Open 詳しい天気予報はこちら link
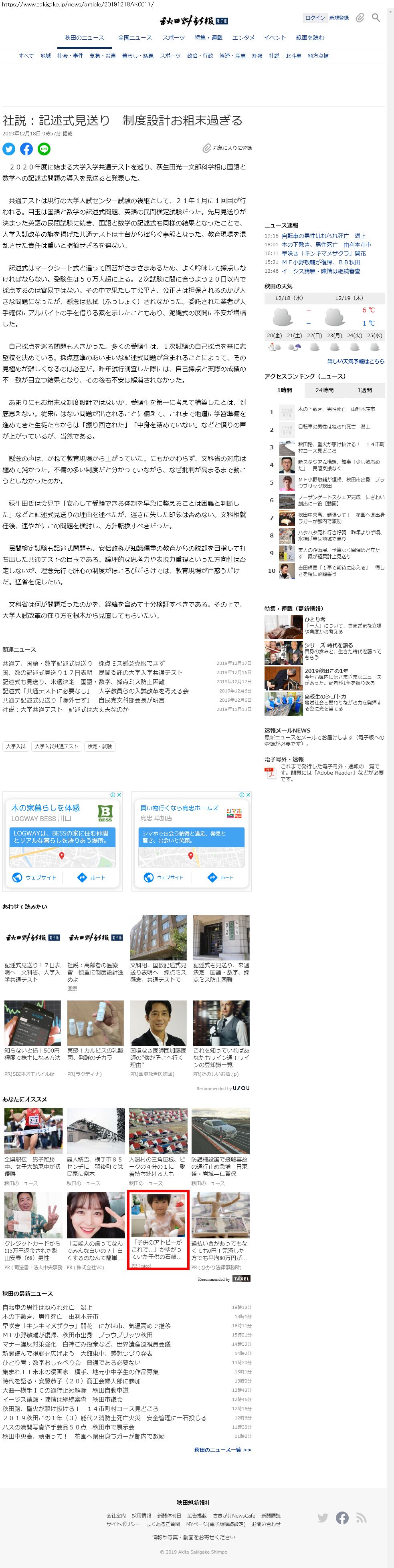This screenshot has height=1568, width=394. point(356,362)
